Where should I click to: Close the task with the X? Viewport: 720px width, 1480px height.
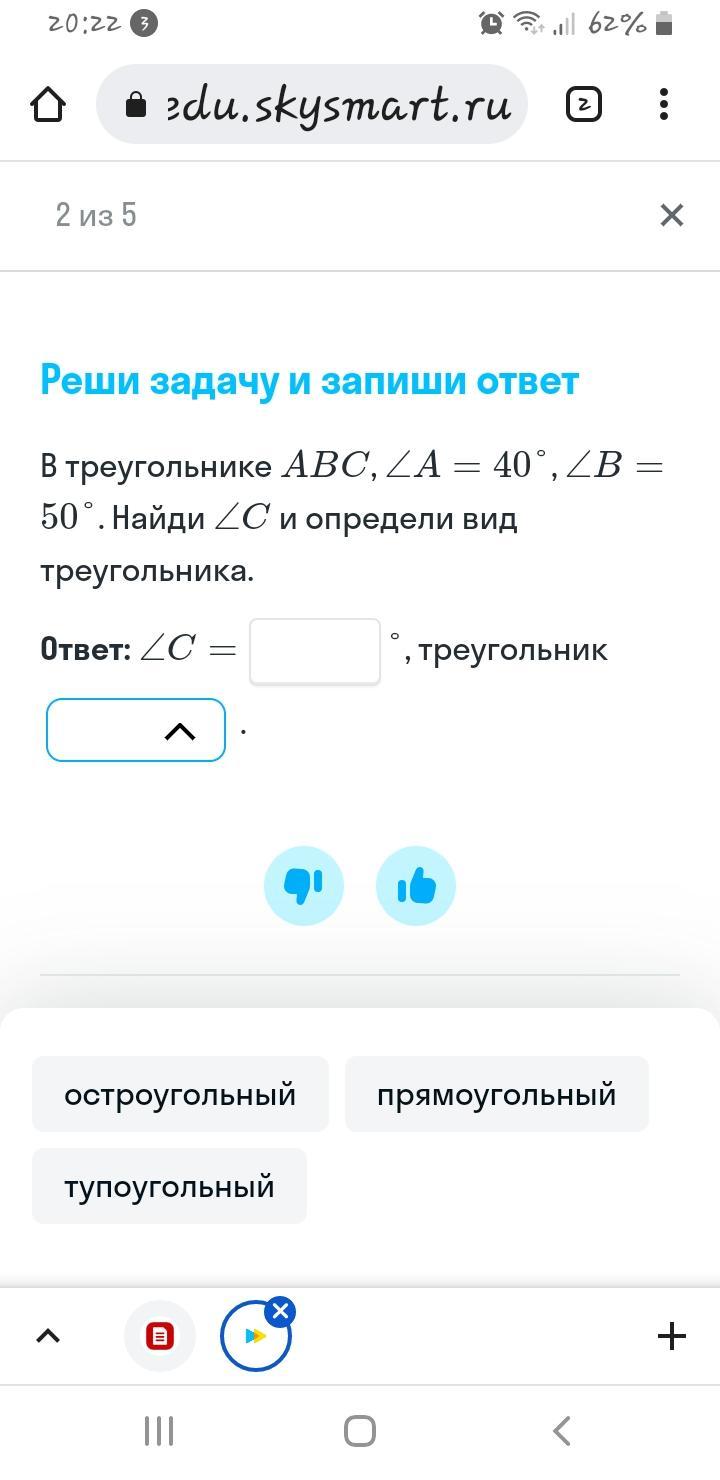(671, 215)
